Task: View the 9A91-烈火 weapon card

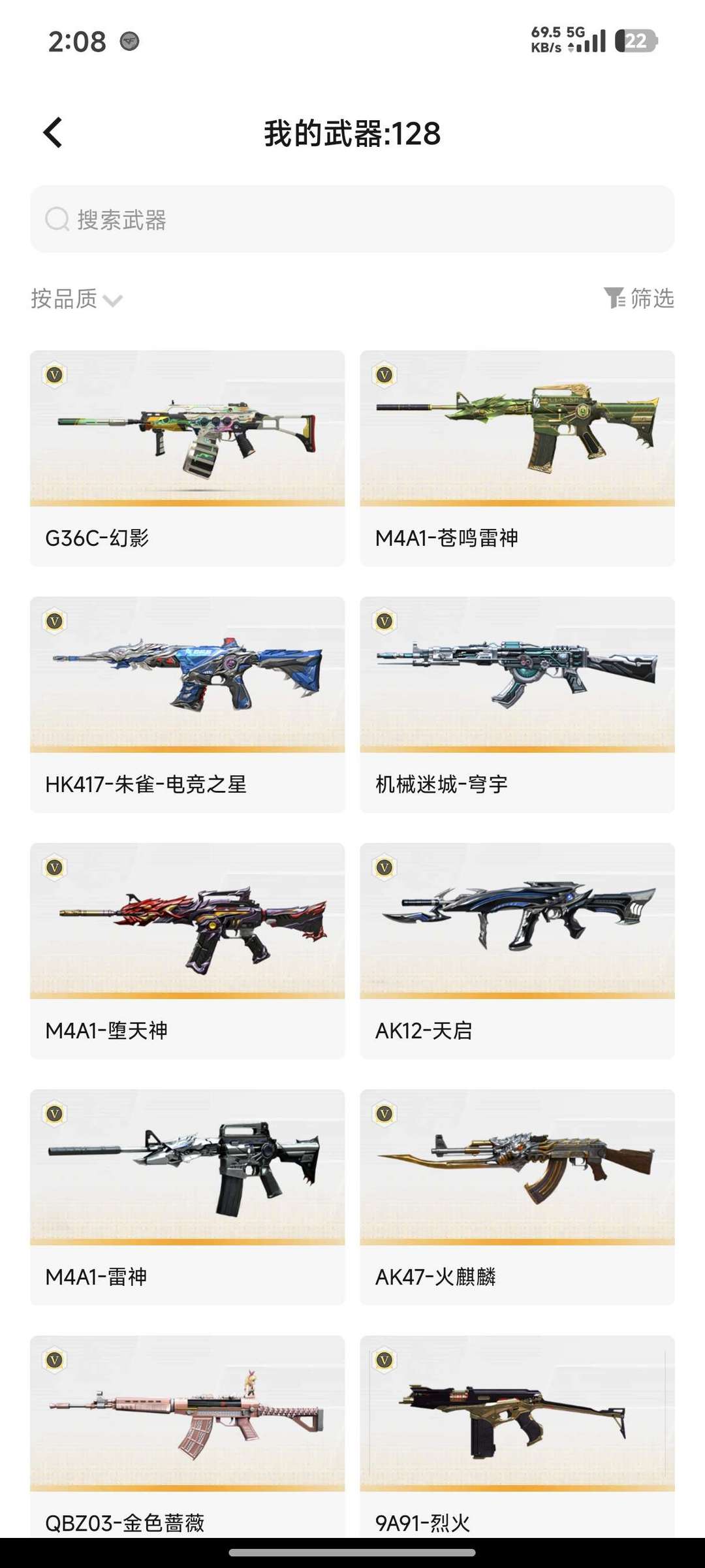Action: [518, 1436]
